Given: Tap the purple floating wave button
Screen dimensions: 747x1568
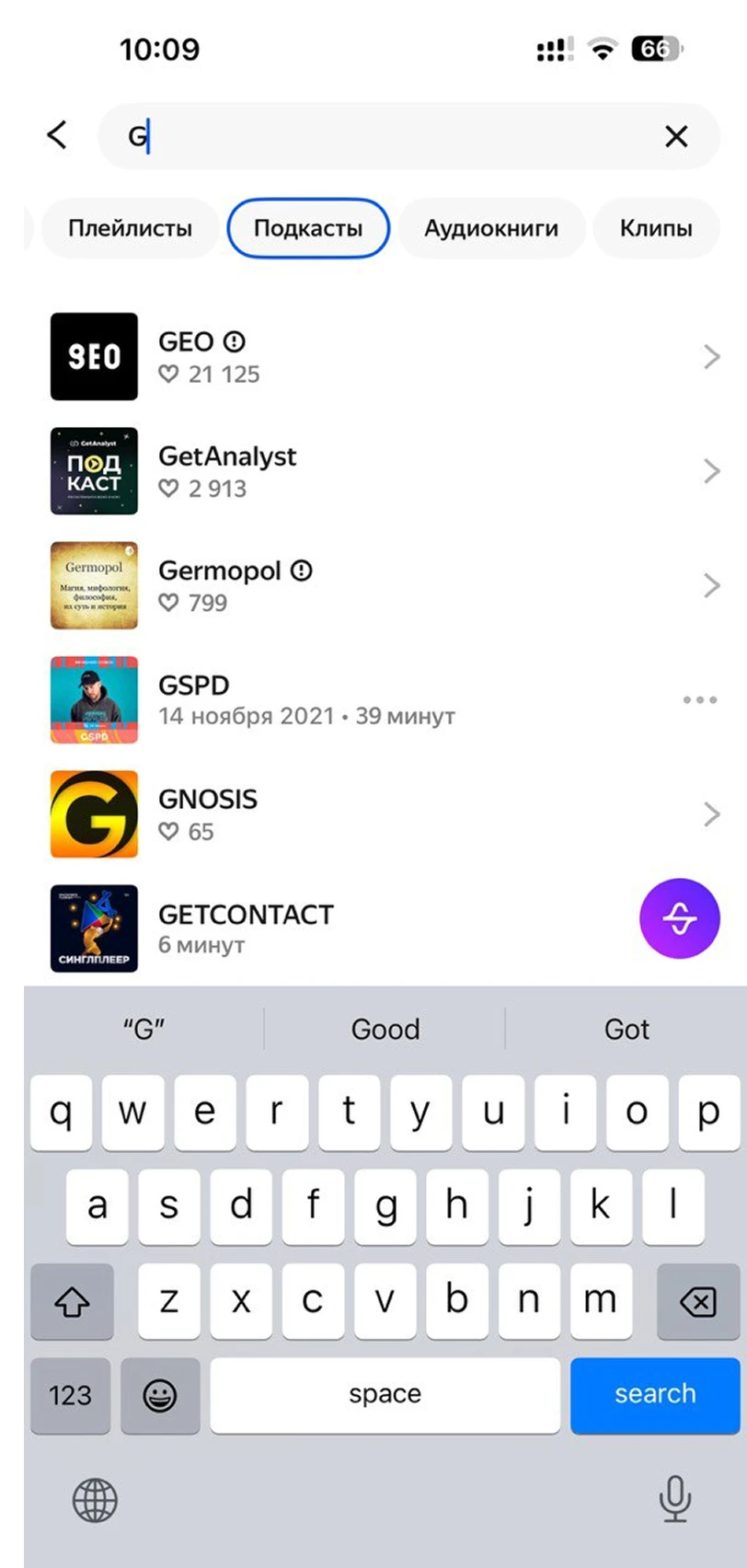Looking at the screenshot, I should [679, 919].
